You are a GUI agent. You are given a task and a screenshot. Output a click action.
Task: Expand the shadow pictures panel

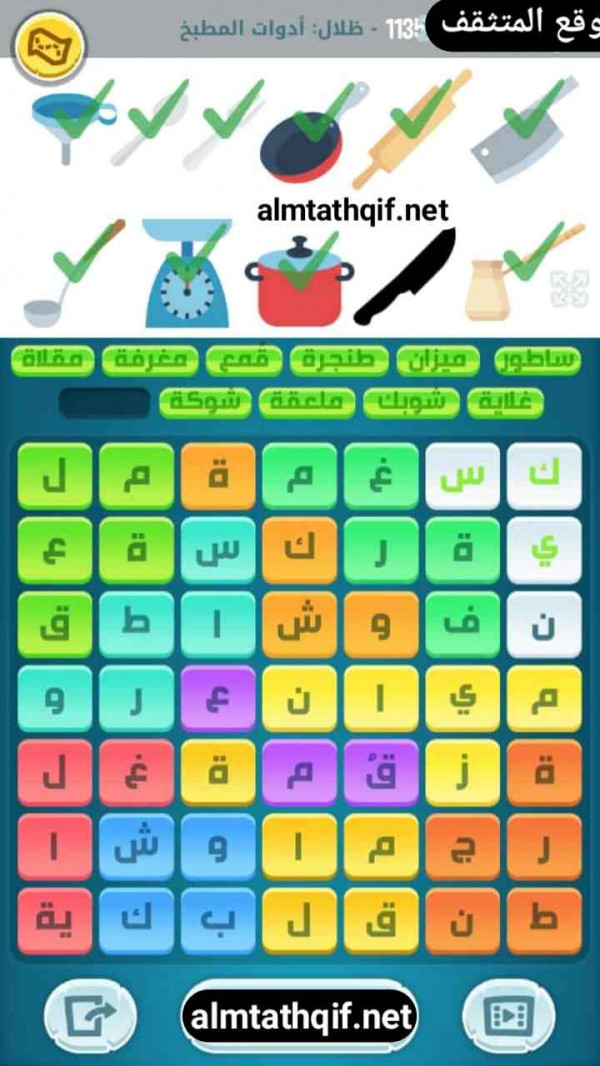click(x=564, y=287)
